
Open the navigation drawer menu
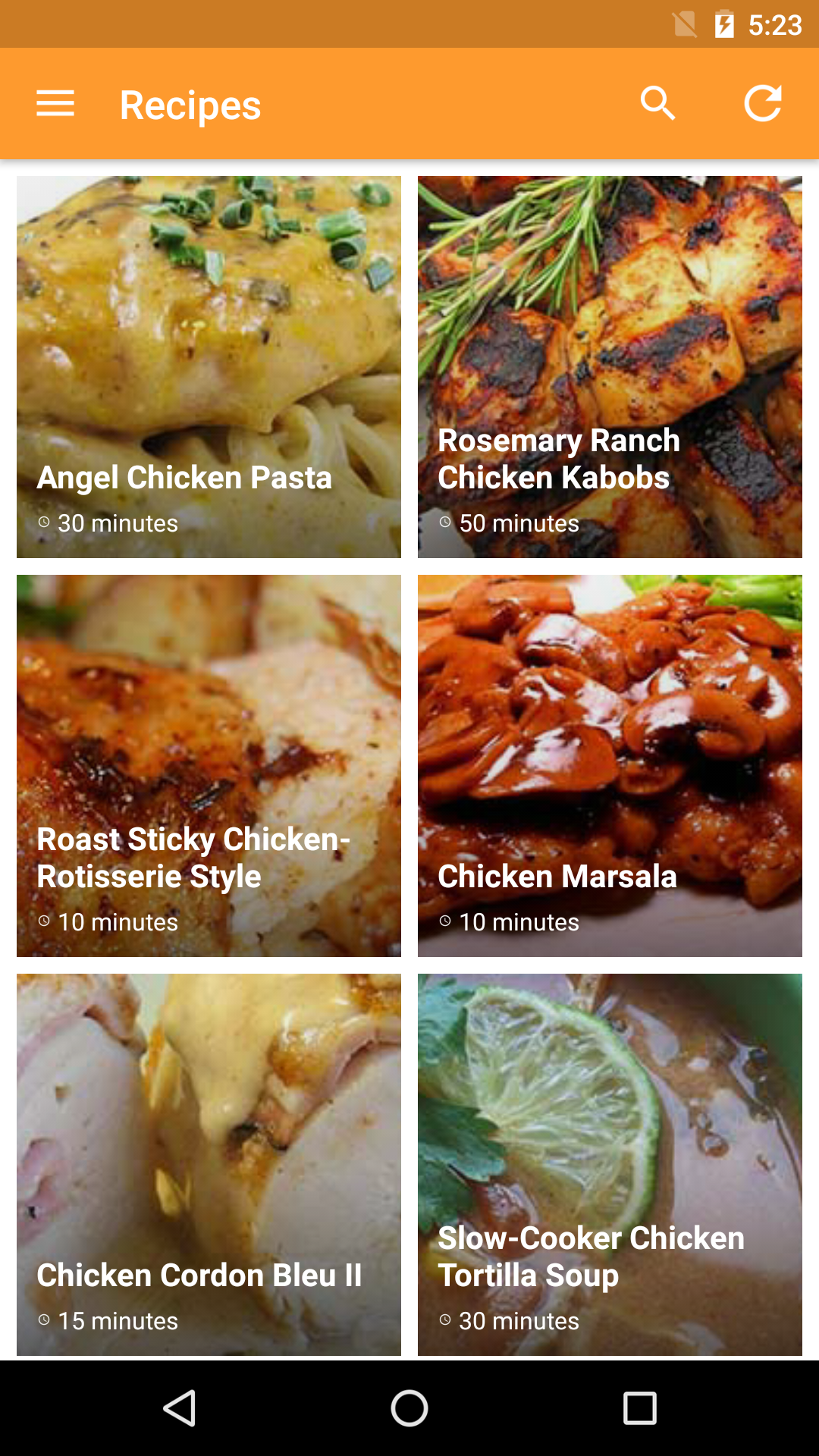(55, 103)
